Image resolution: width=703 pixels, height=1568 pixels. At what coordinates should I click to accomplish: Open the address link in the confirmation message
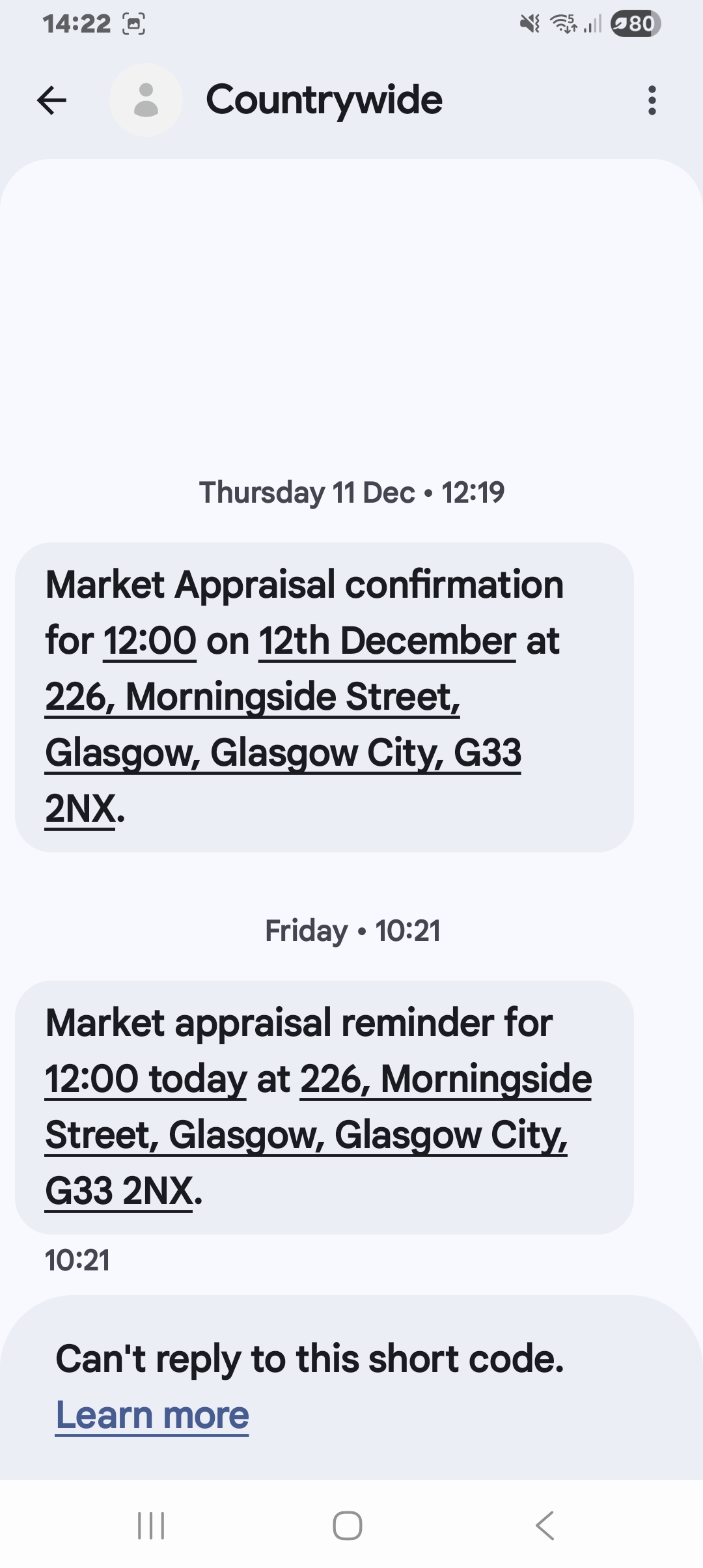coord(283,753)
